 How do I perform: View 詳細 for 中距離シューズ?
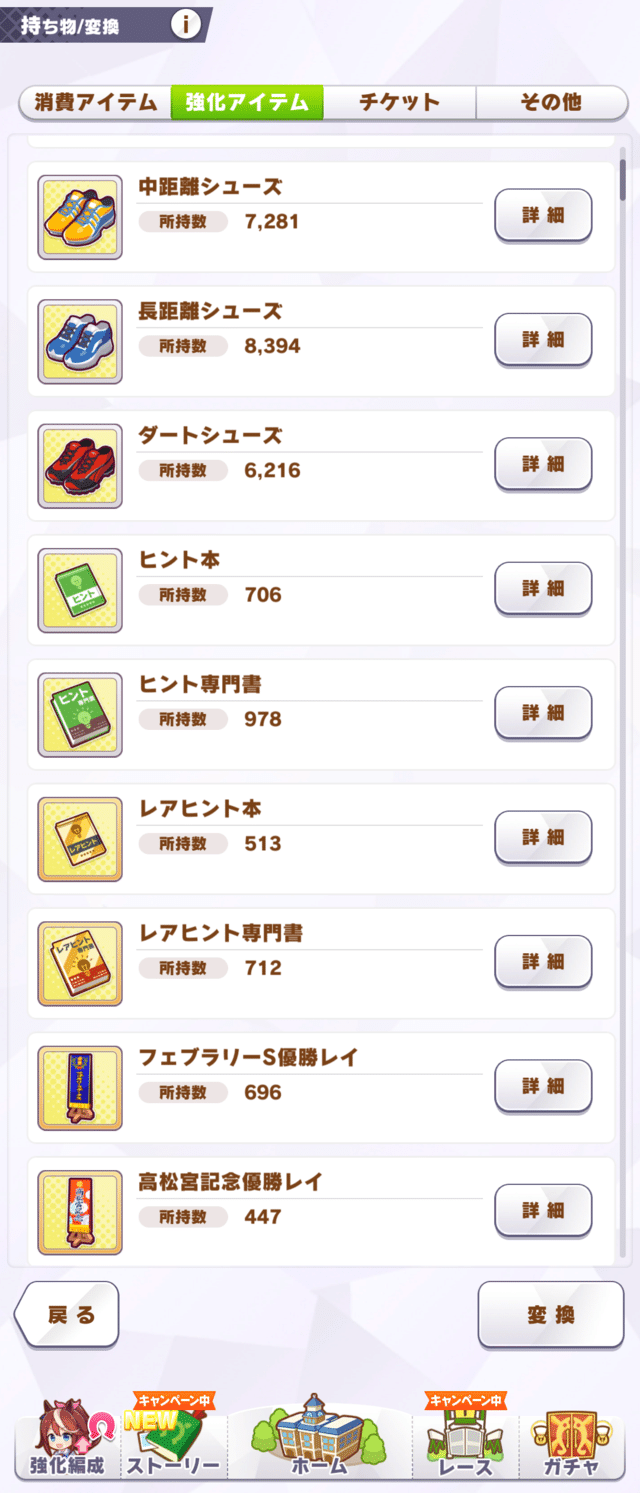543,215
